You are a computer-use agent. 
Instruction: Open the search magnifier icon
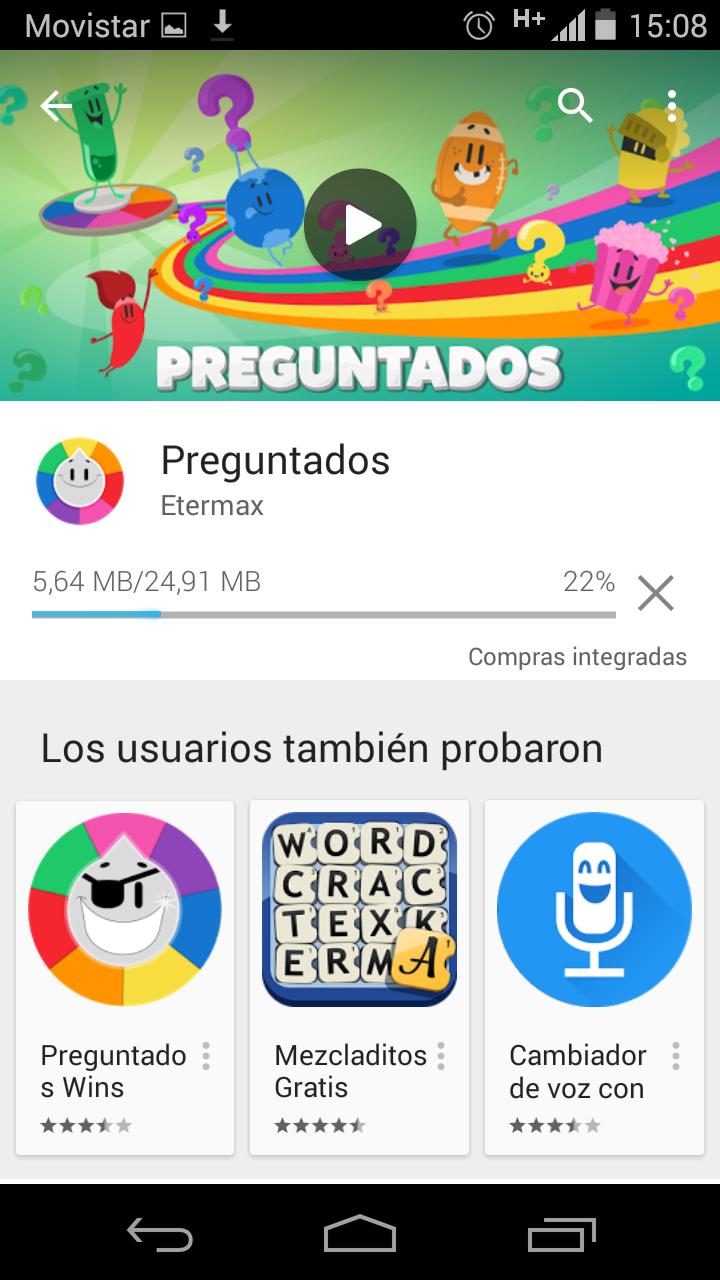[575, 105]
